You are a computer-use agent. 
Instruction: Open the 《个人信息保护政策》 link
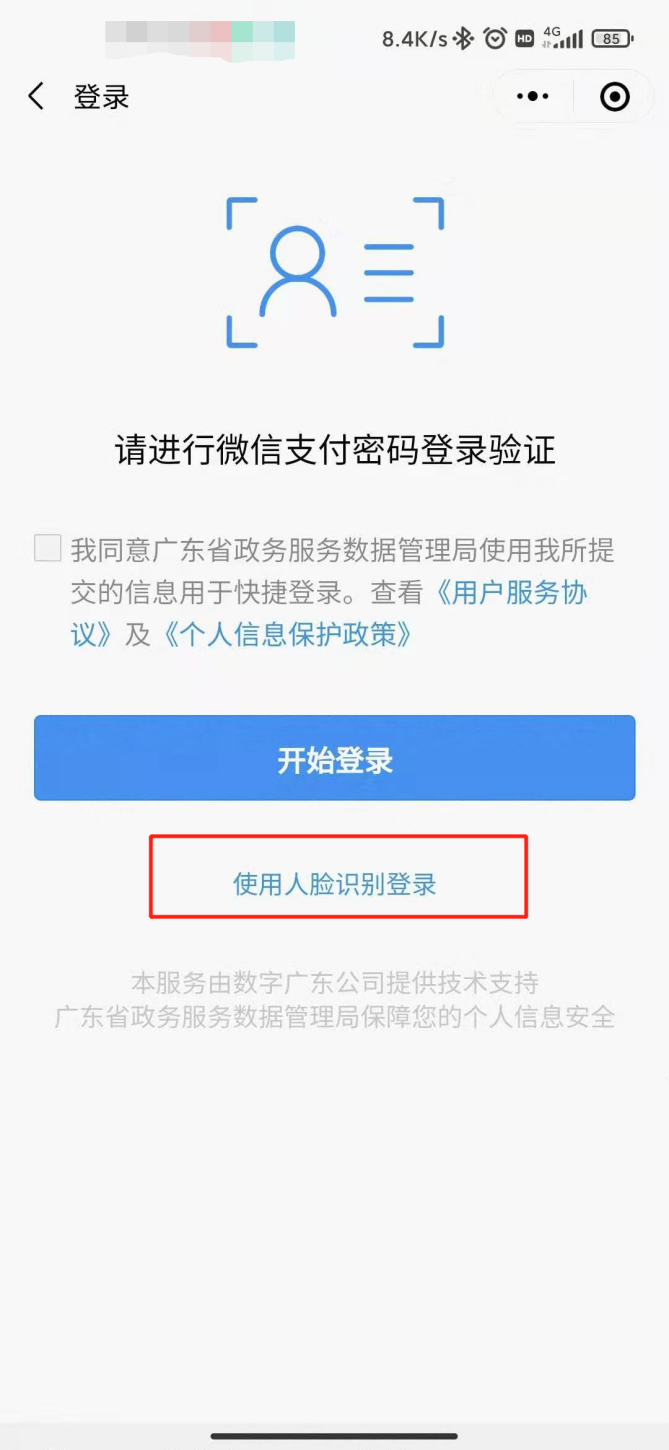click(285, 635)
